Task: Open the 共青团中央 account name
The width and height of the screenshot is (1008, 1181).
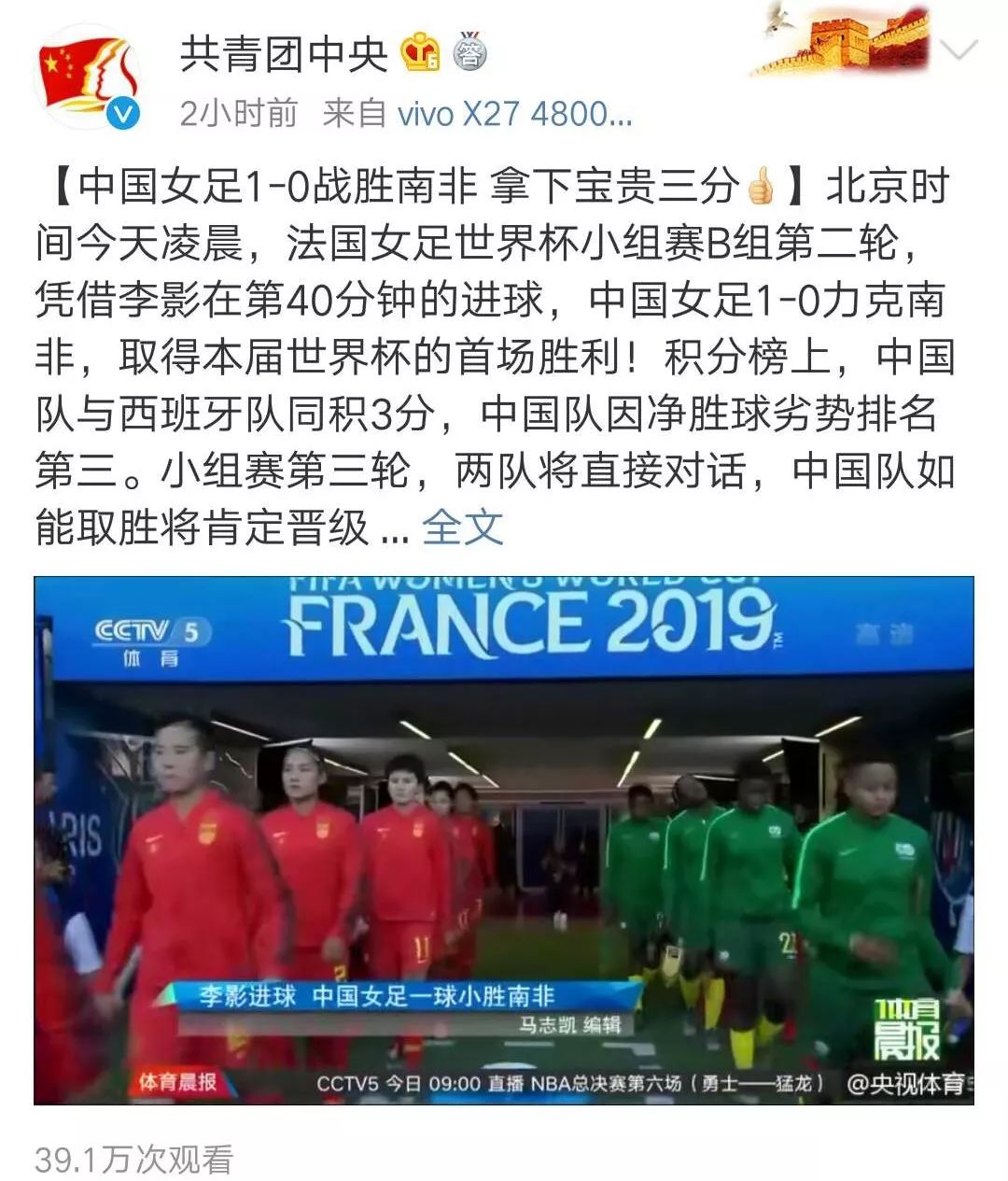Action: [x=284, y=54]
